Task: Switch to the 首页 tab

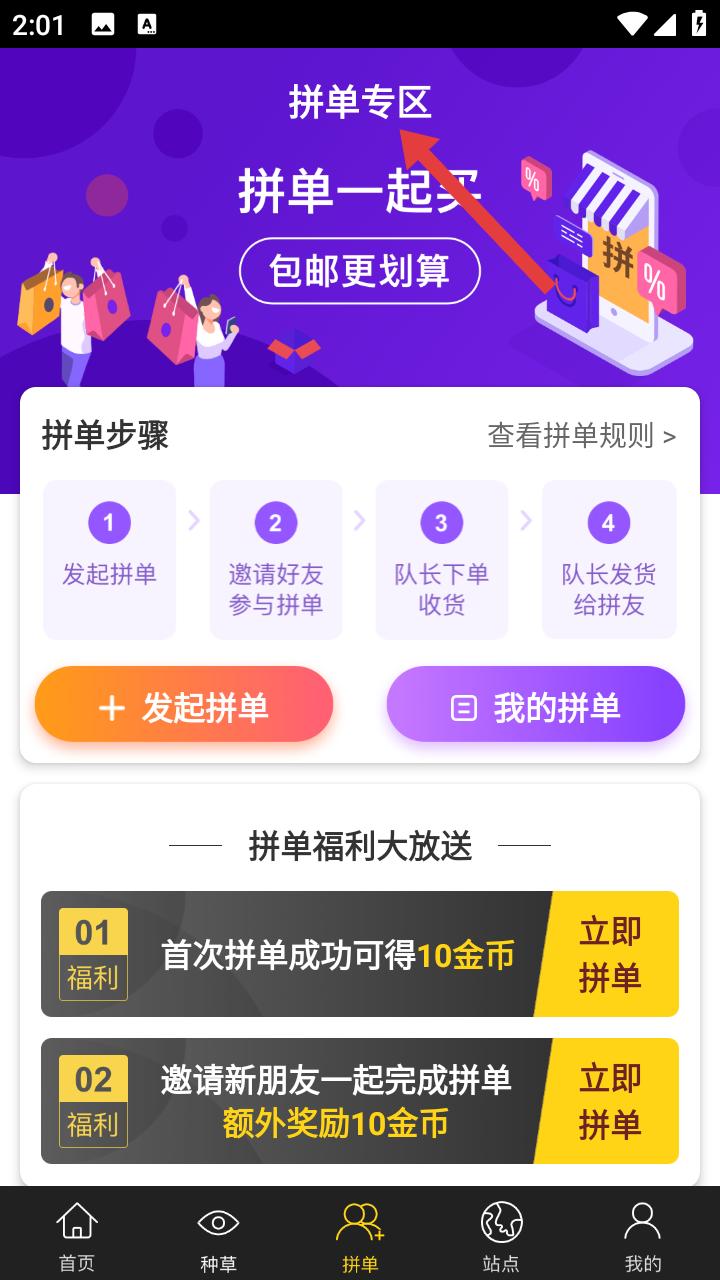Action: [77, 1236]
